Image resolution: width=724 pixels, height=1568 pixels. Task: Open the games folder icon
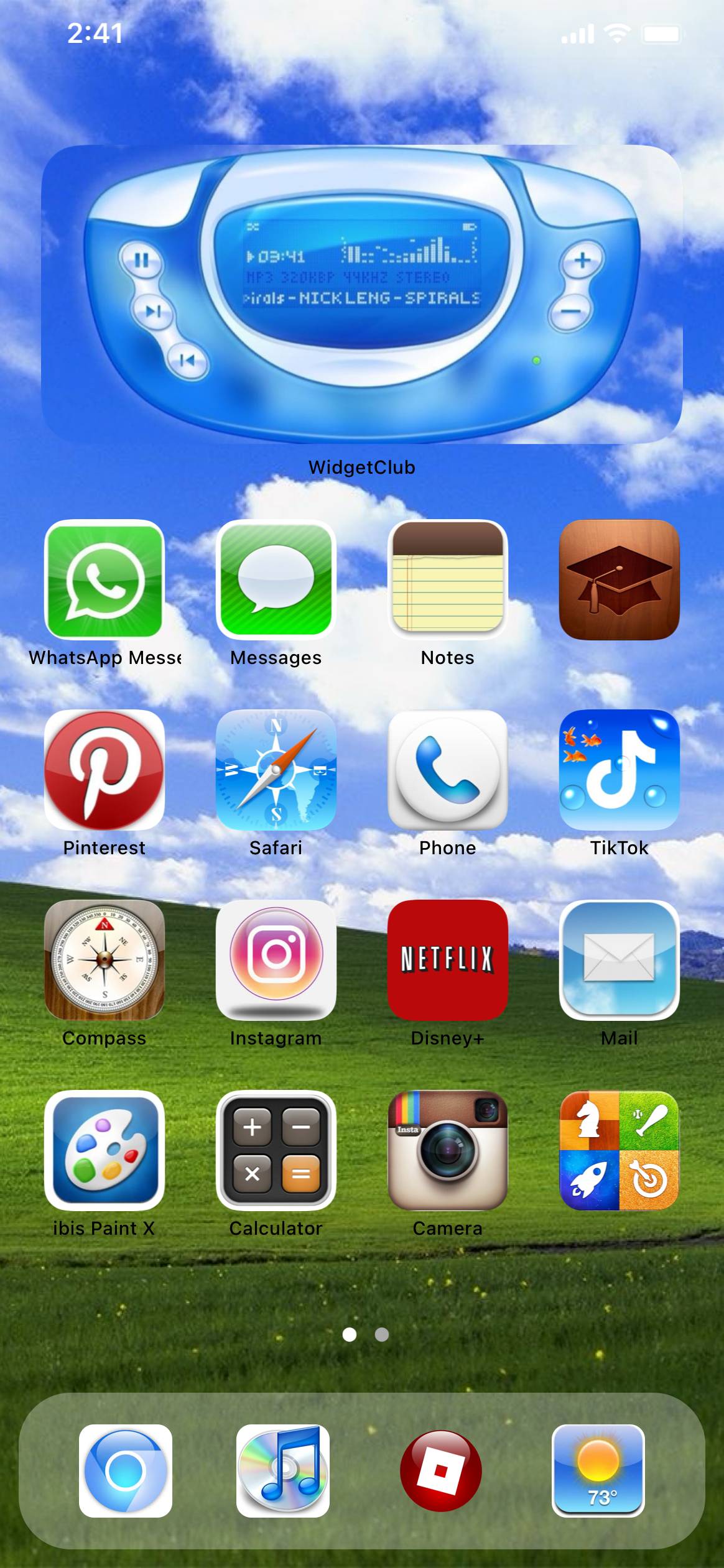tap(619, 1150)
